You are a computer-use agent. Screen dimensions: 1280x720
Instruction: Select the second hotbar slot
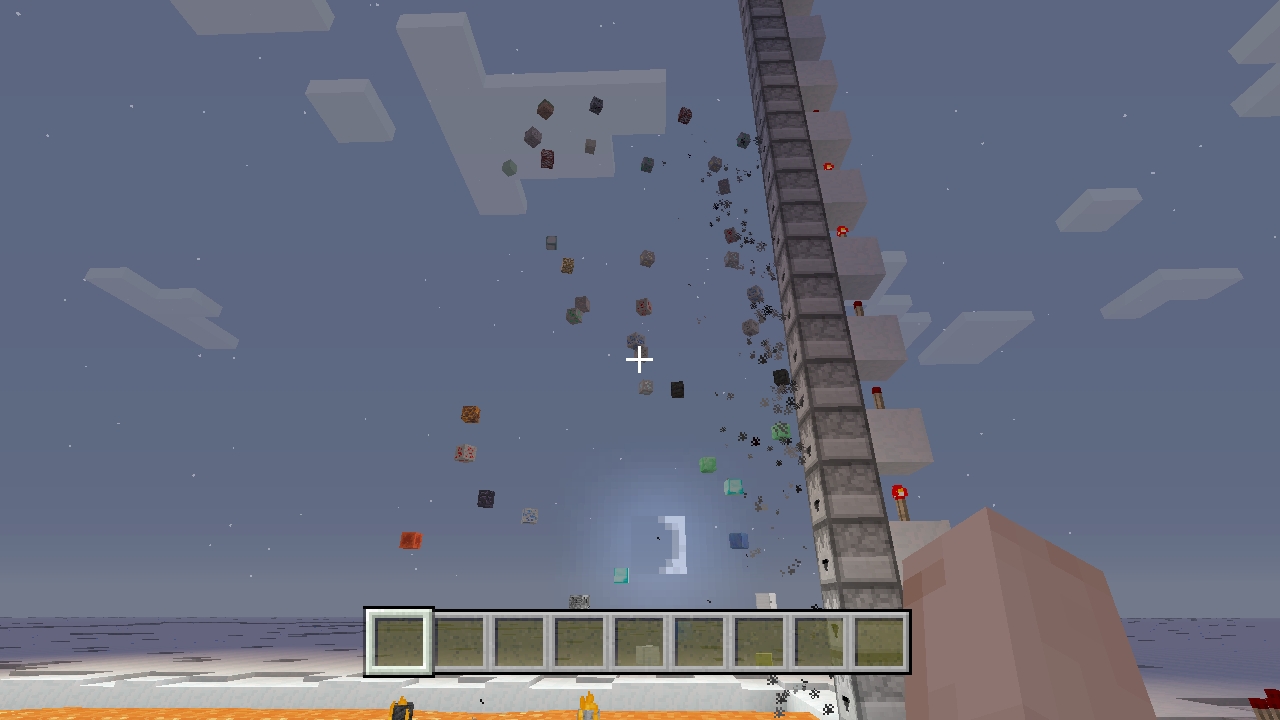coord(459,642)
